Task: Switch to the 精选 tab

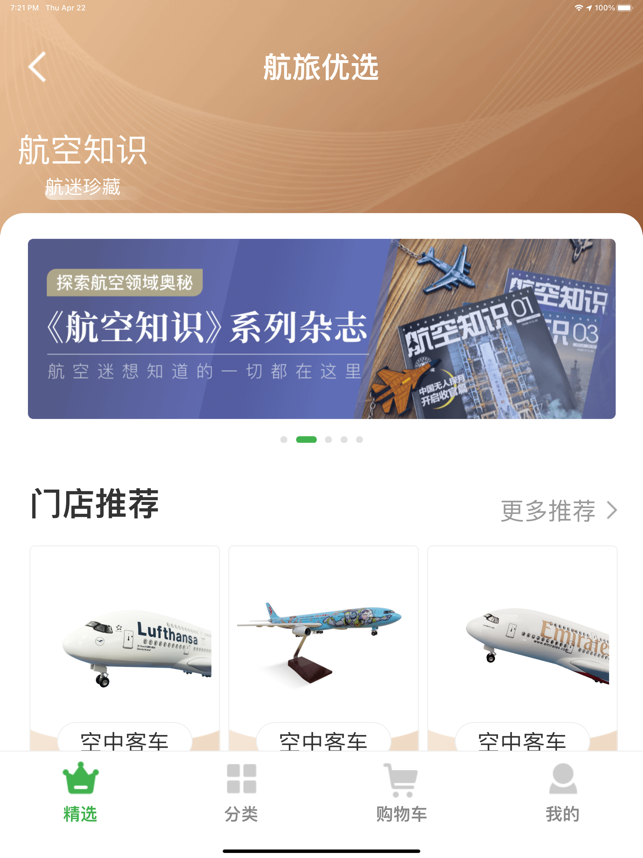Action: [80, 792]
